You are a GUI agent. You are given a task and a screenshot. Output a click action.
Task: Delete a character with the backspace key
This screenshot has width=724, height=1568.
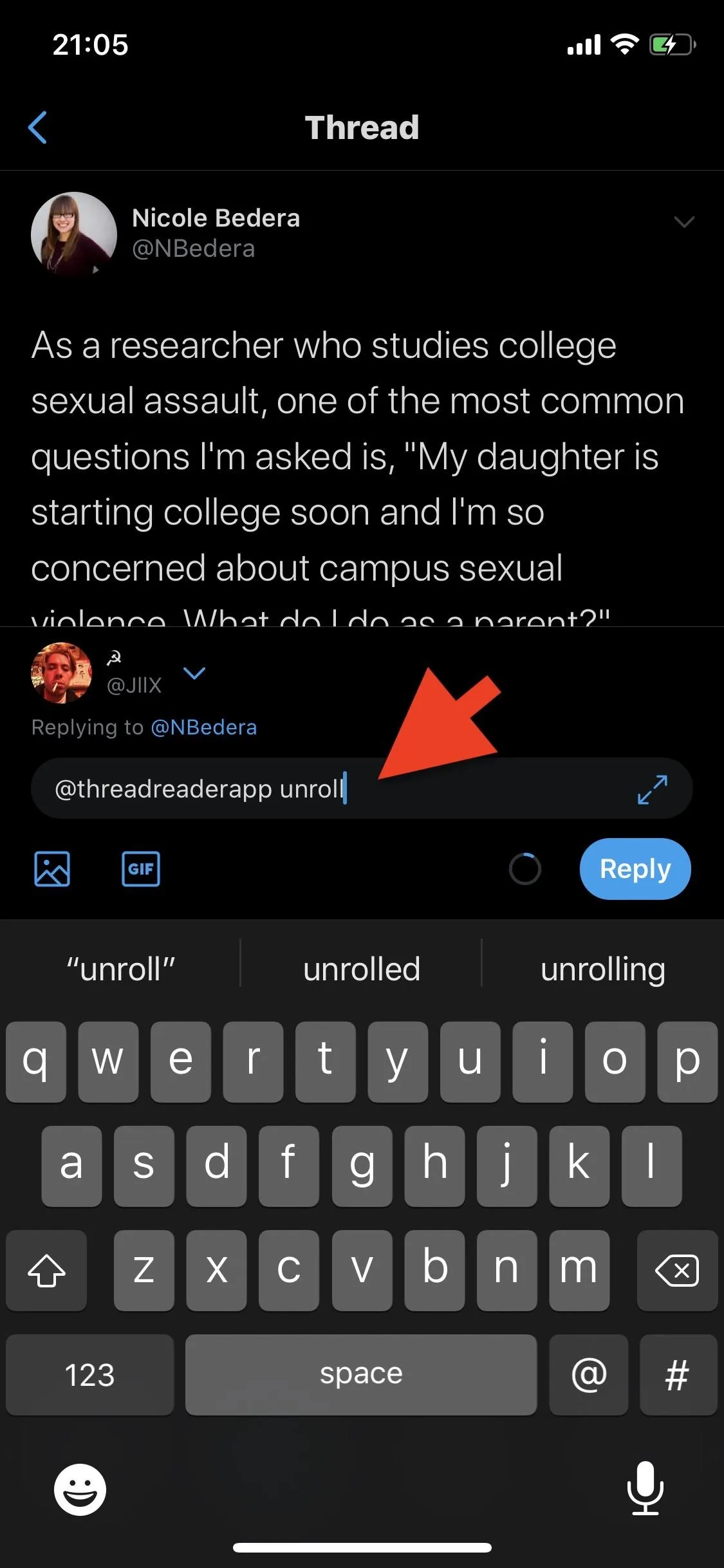[x=677, y=1271]
